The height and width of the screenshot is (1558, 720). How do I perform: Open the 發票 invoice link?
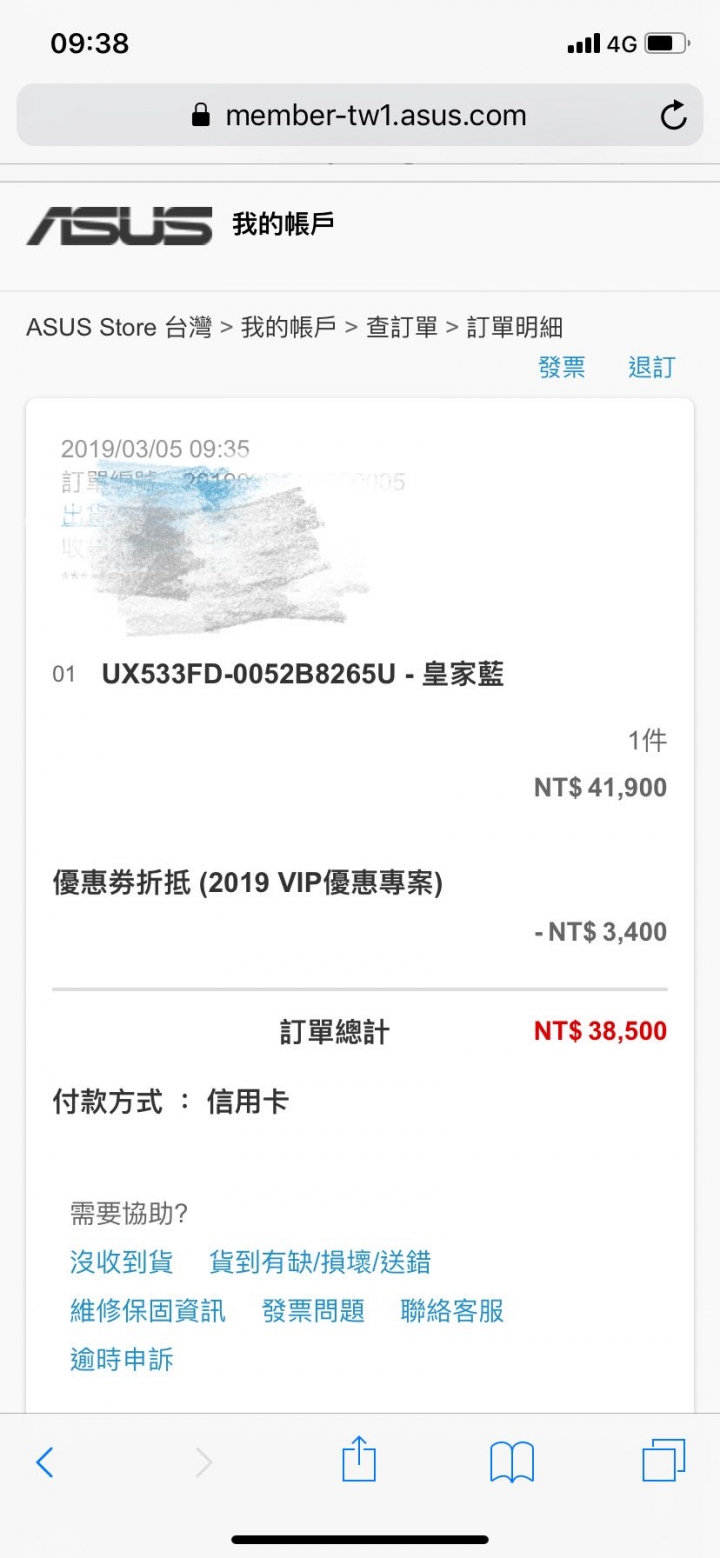tap(562, 367)
